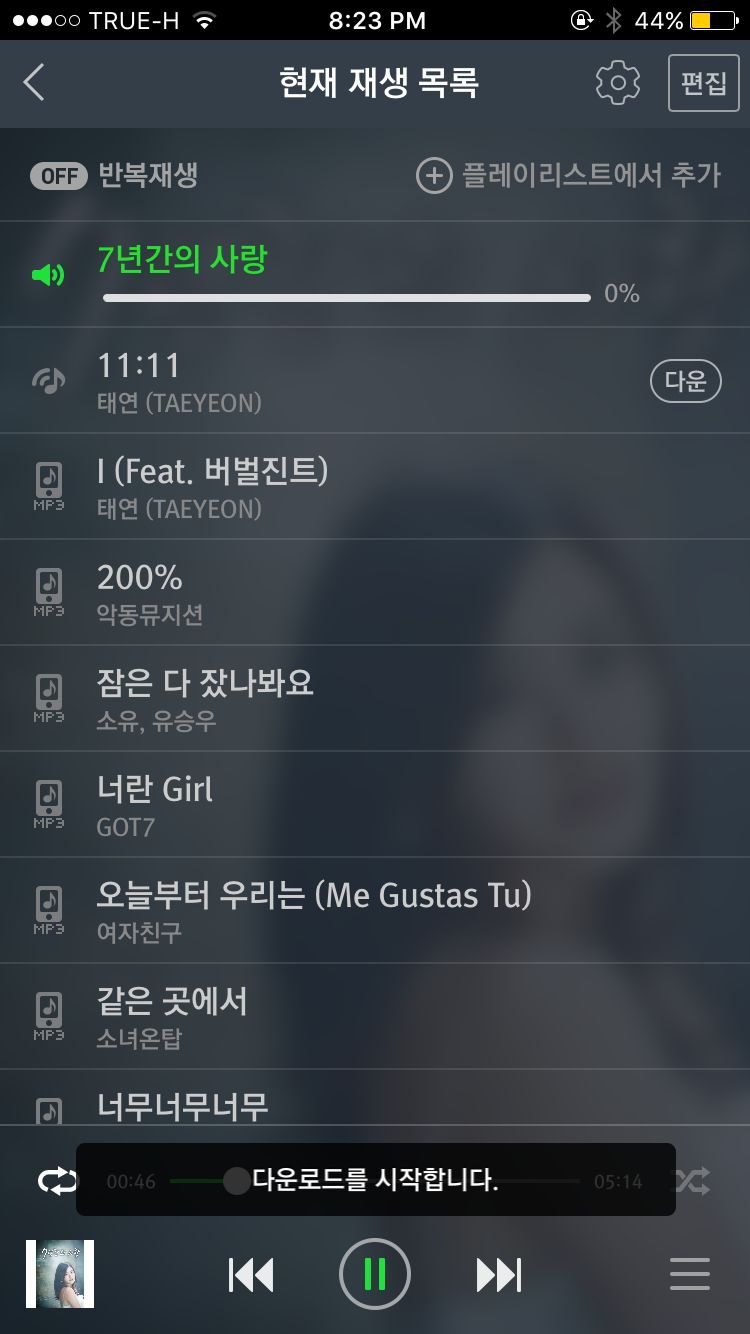Viewport: 750px width, 1334px height.
Task: Select 너란 Girl by GOT7
Action: coord(300,805)
